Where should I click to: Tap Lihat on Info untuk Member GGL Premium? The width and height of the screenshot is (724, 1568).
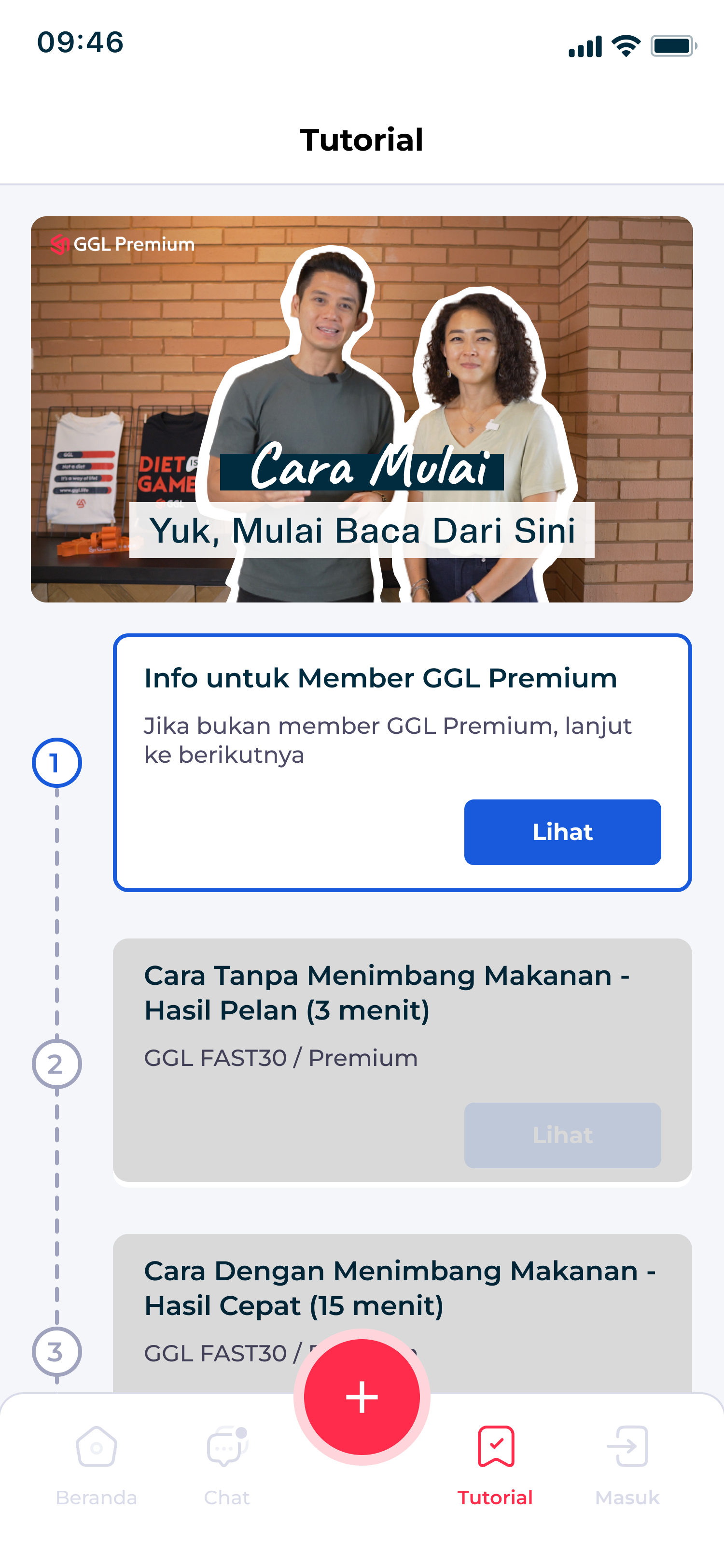562,831
